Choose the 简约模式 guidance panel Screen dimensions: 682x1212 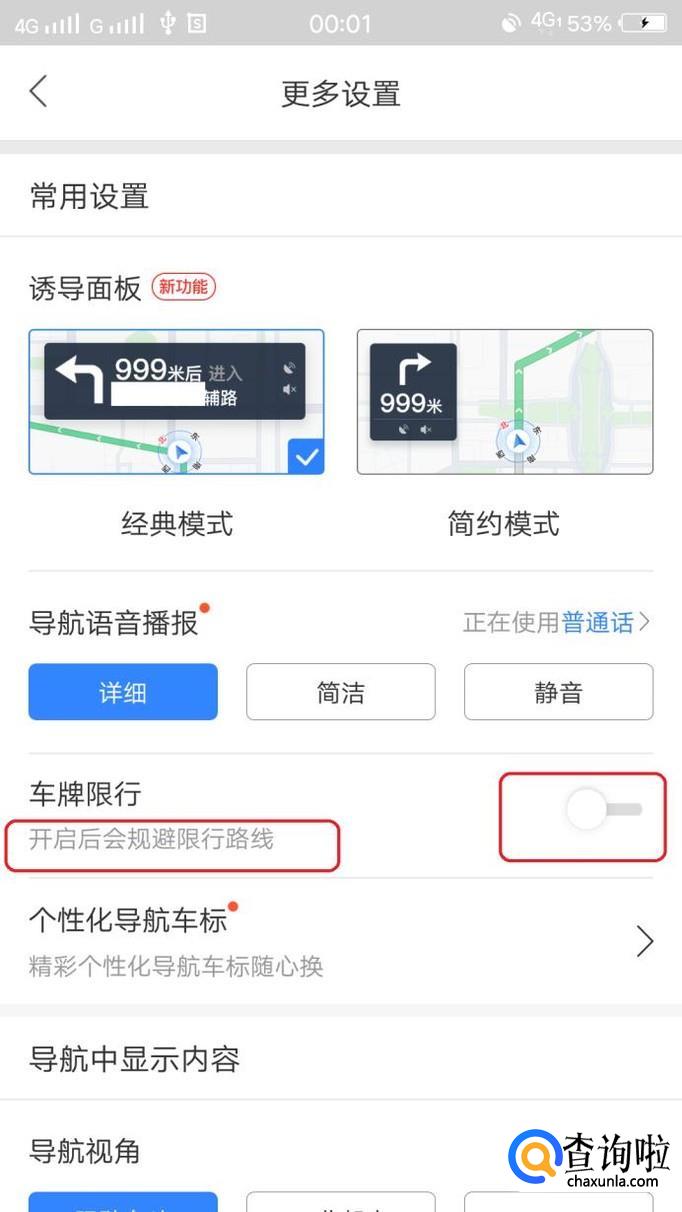pyautogui.click(x=504, y=402)
